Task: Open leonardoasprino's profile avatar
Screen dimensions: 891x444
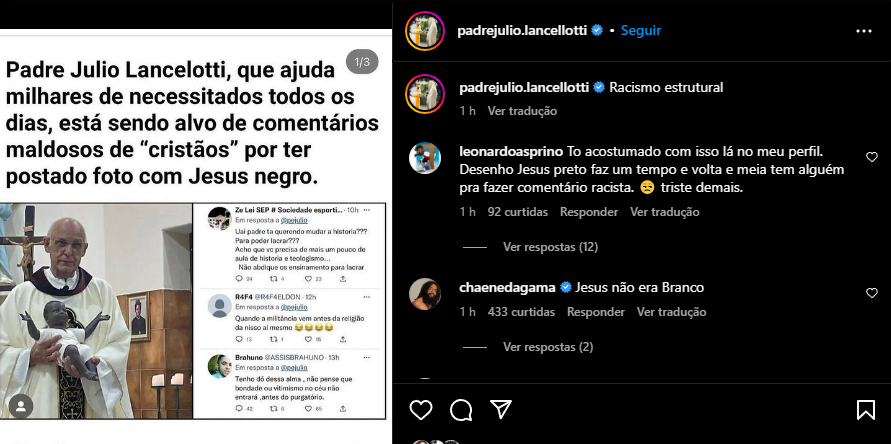Action: 425,158
